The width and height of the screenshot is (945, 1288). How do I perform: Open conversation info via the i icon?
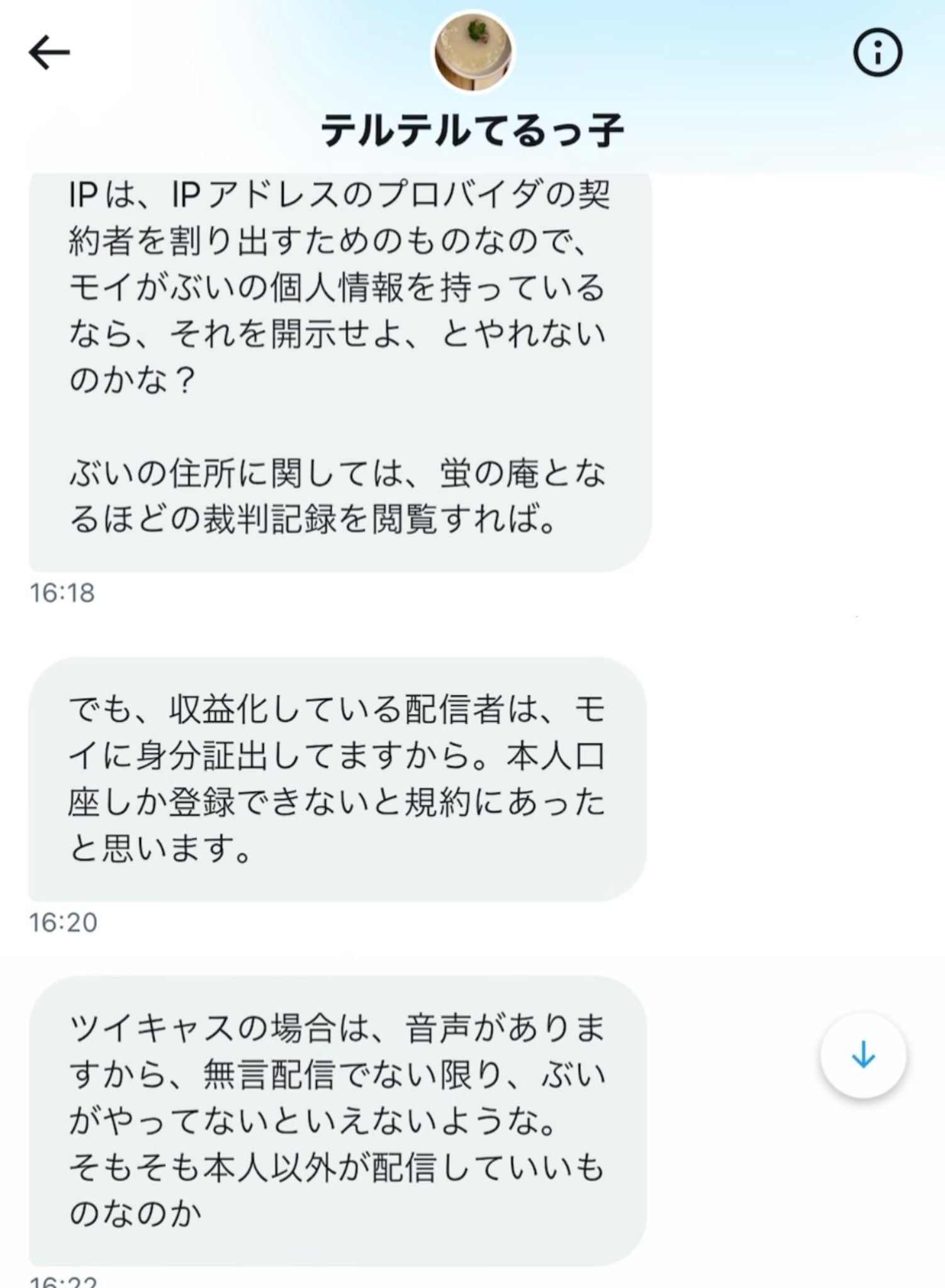pyautogui.click(x=877, y=53)
